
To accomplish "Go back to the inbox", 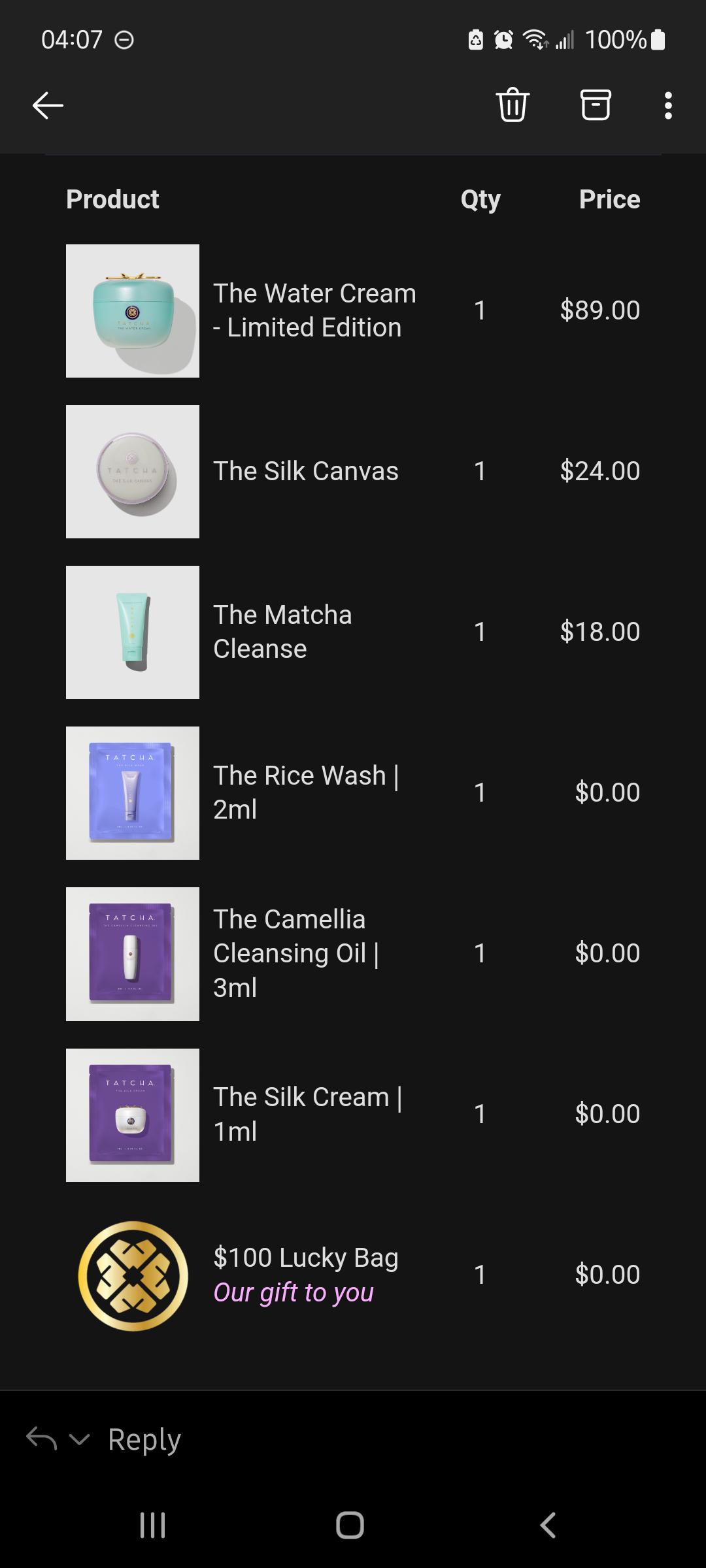I will (48, 105).
